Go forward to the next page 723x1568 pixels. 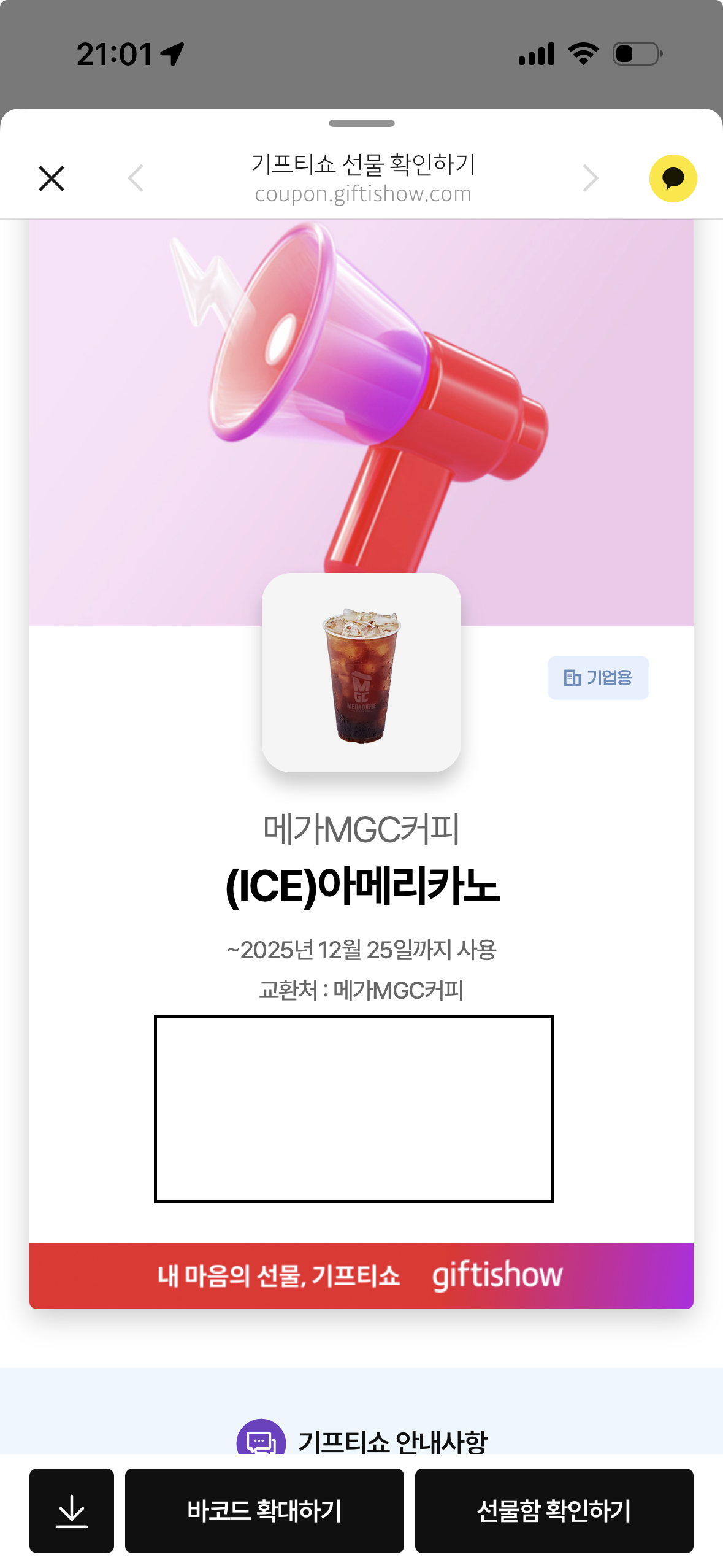click(x=590, y=179)
